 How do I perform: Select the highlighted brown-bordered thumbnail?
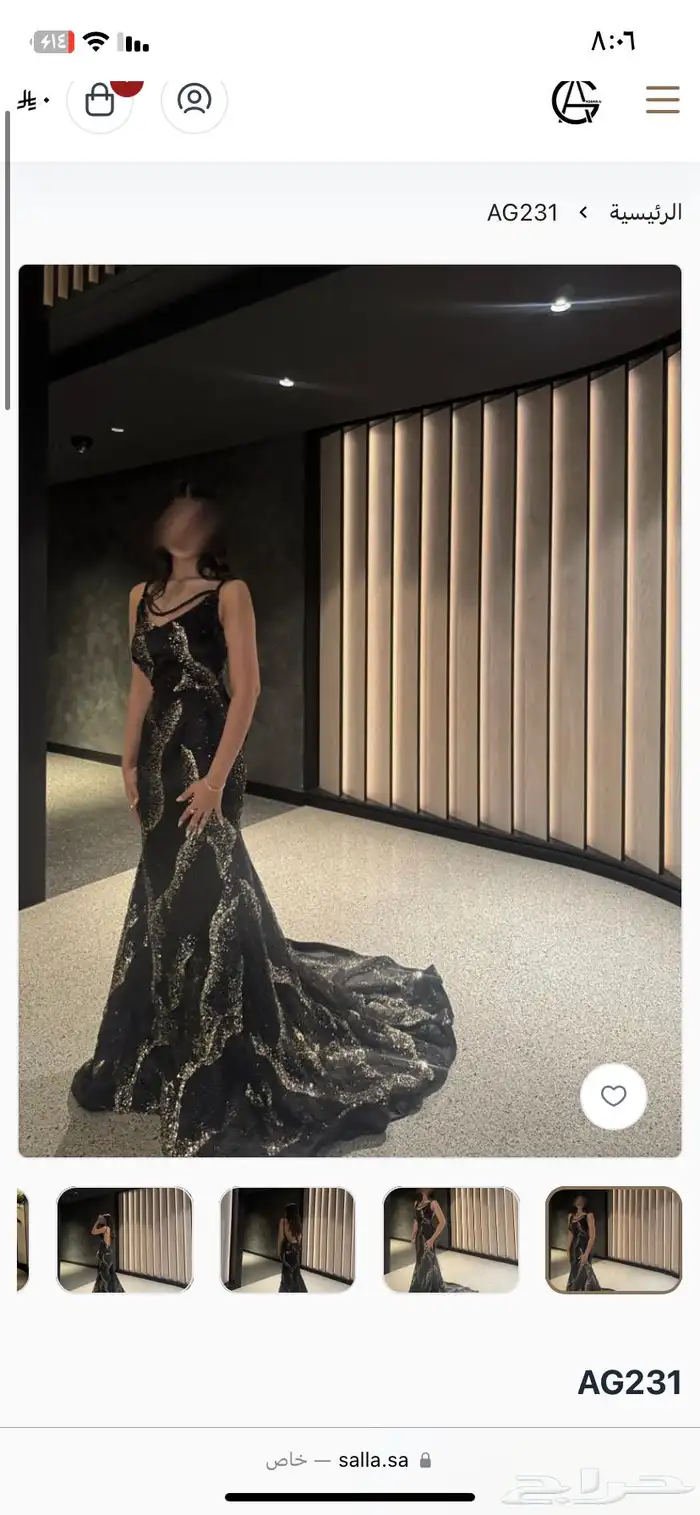coord(613,1240)
